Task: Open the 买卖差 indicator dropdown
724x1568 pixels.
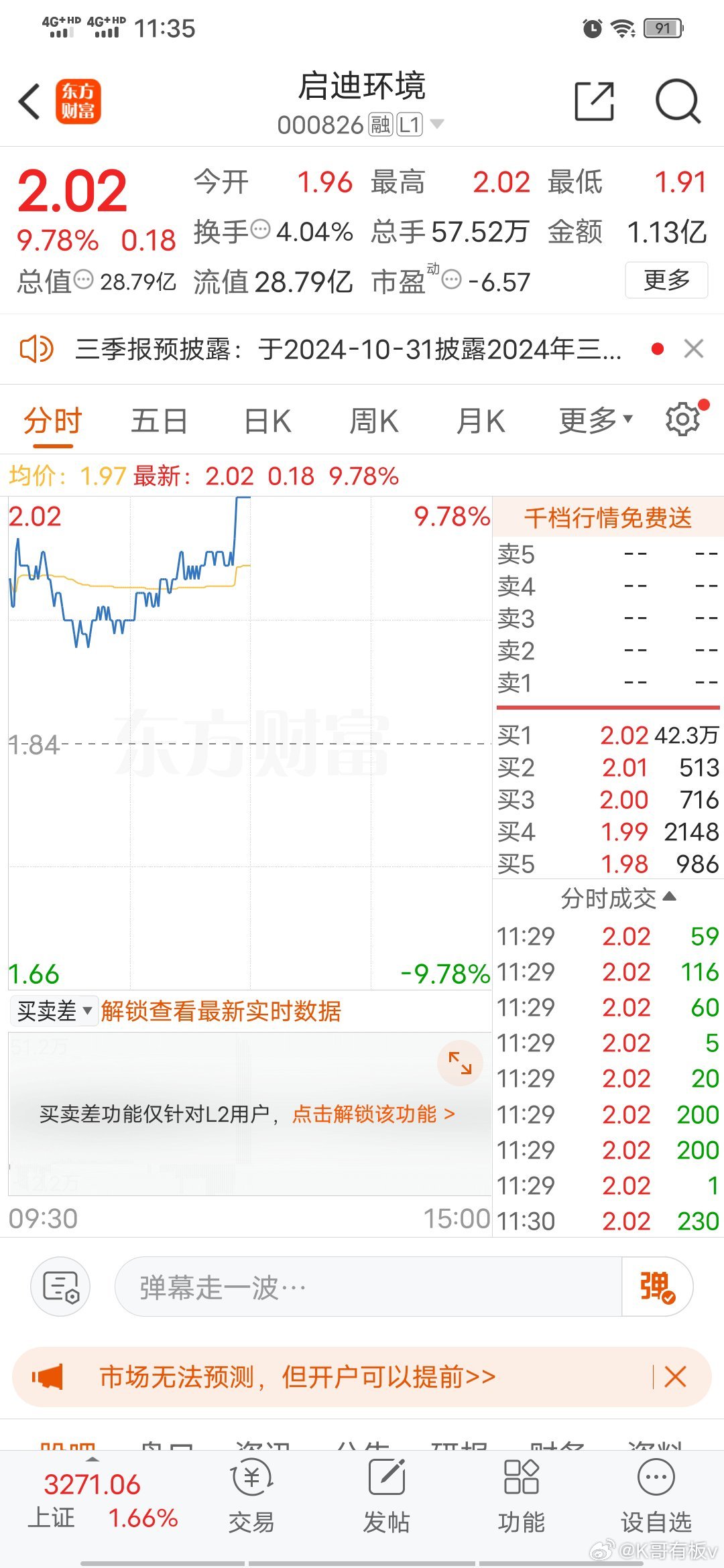Action: [55, 1010]
